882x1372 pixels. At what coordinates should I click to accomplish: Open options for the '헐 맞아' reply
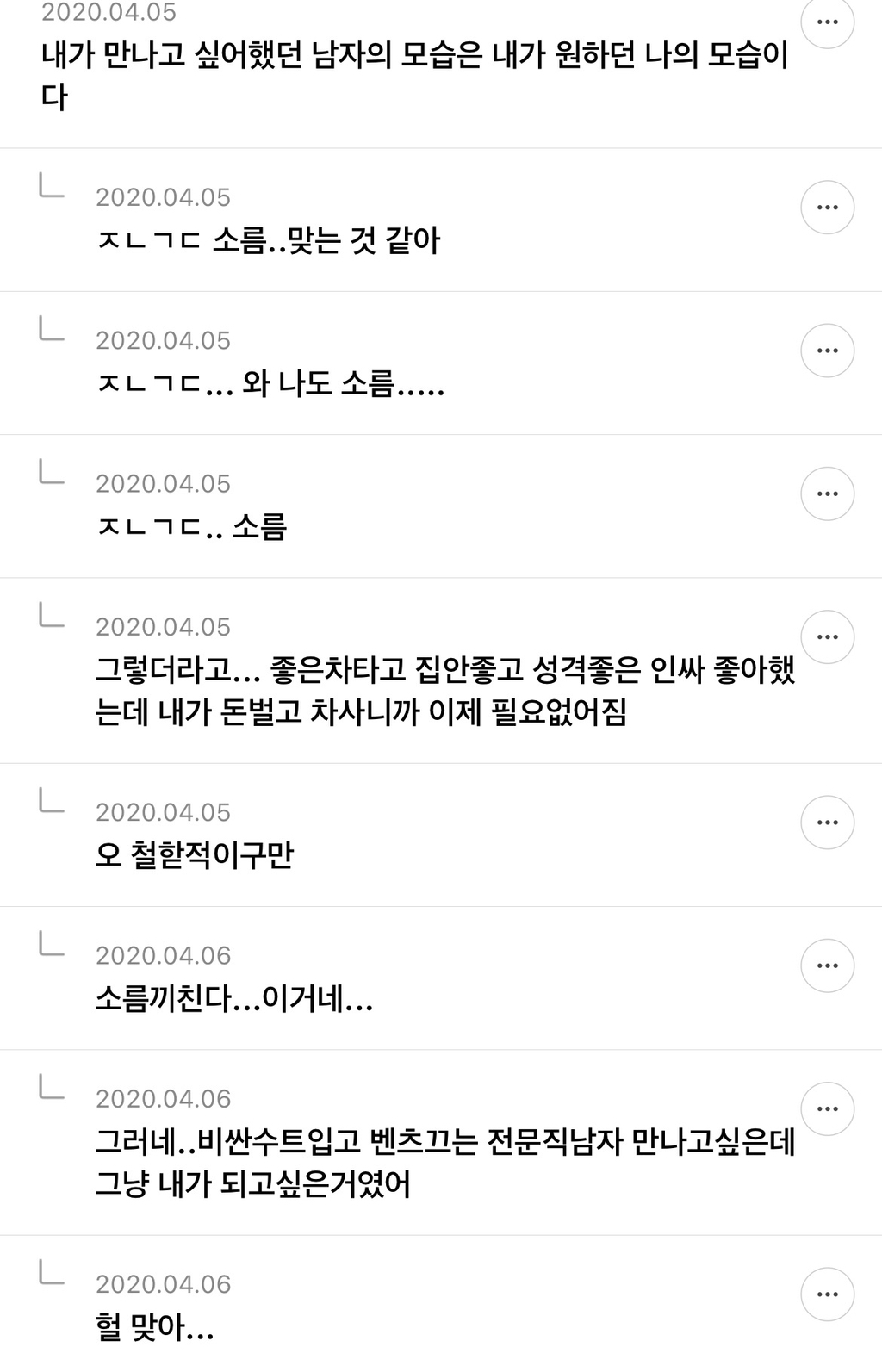pos(827,1294)
